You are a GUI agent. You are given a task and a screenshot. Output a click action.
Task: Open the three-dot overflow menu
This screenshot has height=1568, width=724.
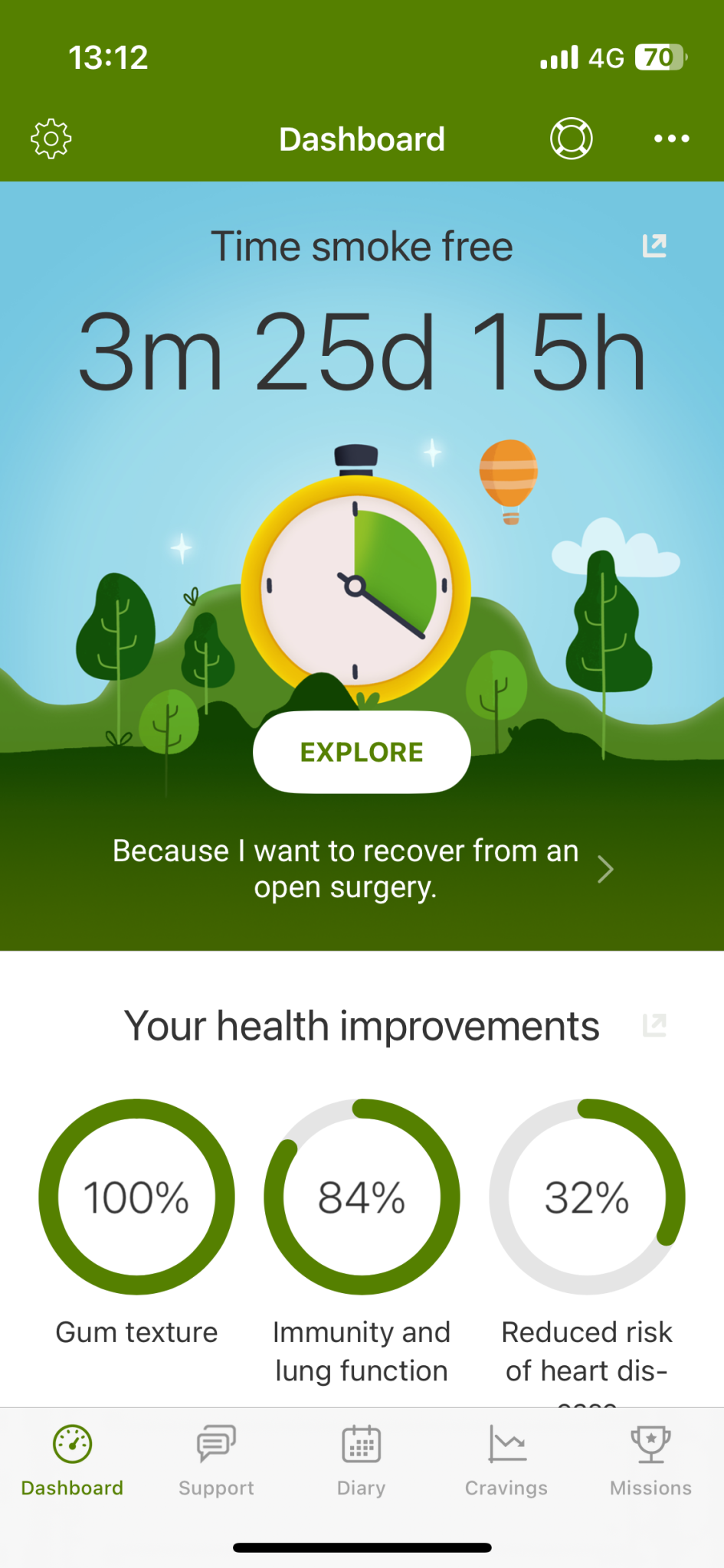pyautogui.click(x=671, y=139)
